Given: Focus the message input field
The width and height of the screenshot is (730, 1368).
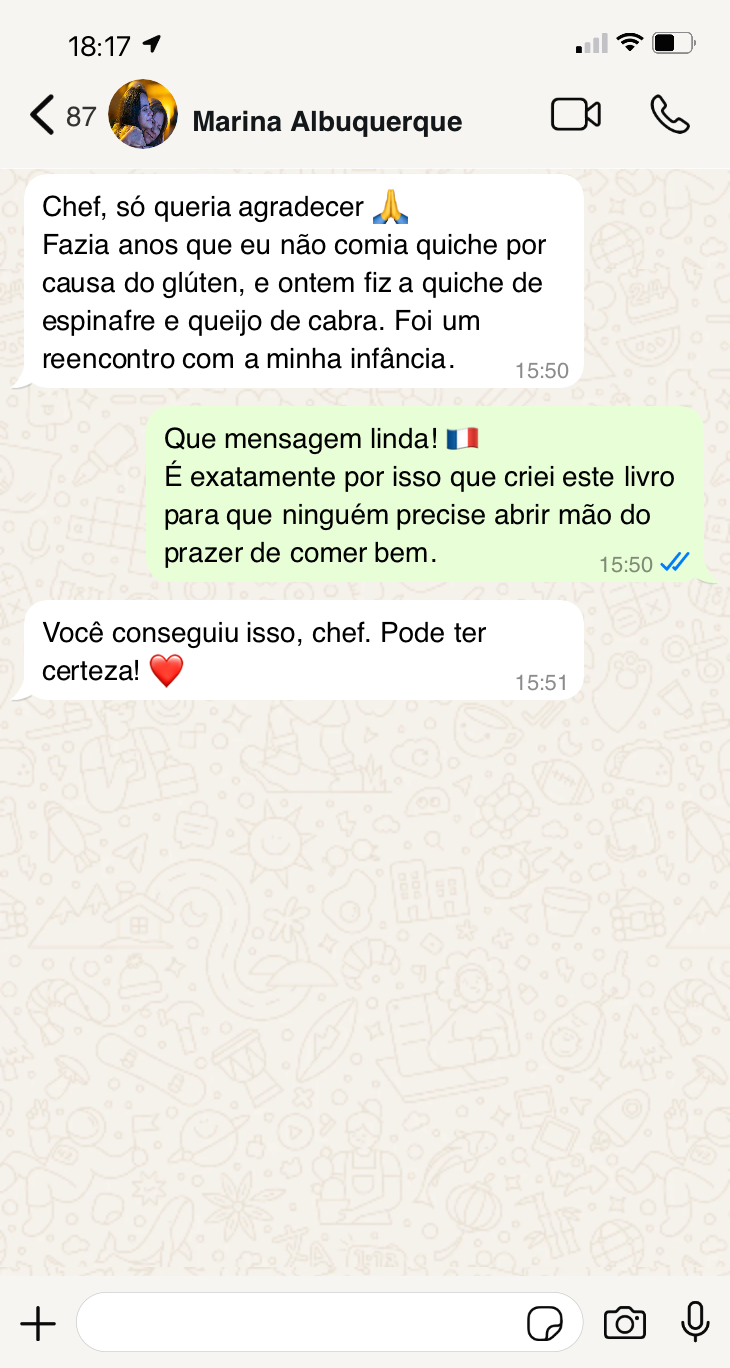Looking at the screenshot, I should pos(300,1324).
